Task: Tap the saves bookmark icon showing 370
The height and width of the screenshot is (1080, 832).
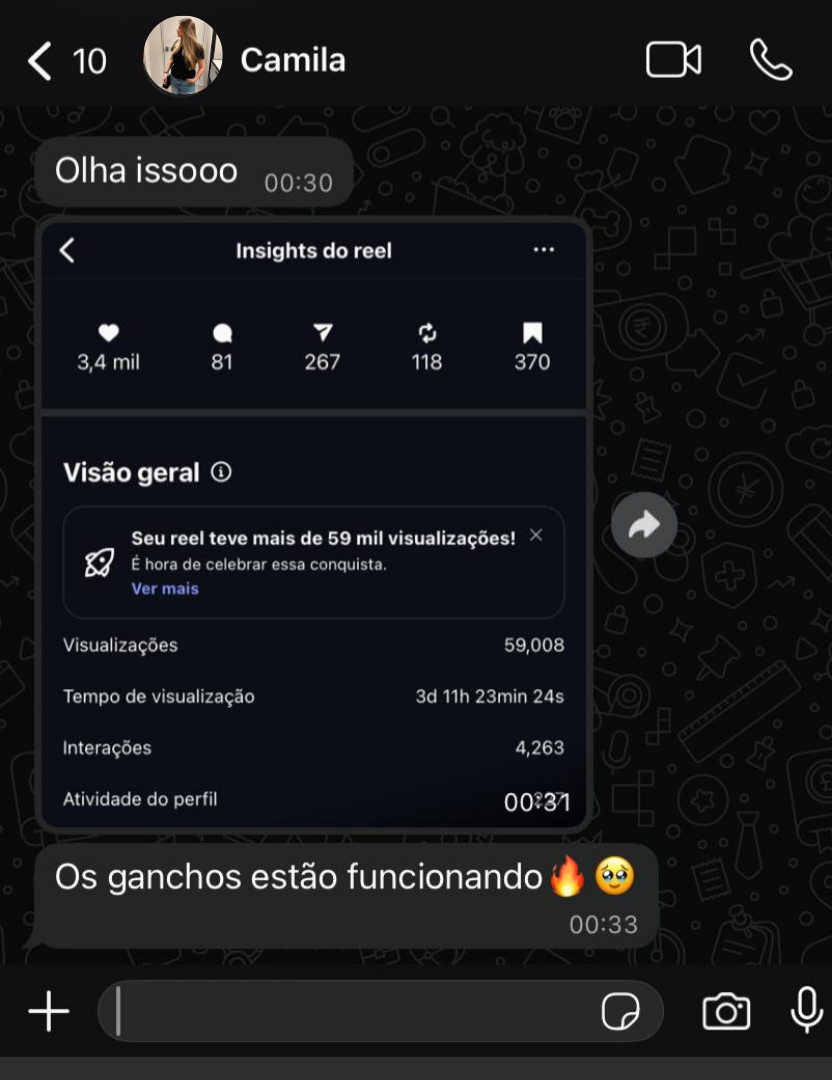Action: pos(531,332)
